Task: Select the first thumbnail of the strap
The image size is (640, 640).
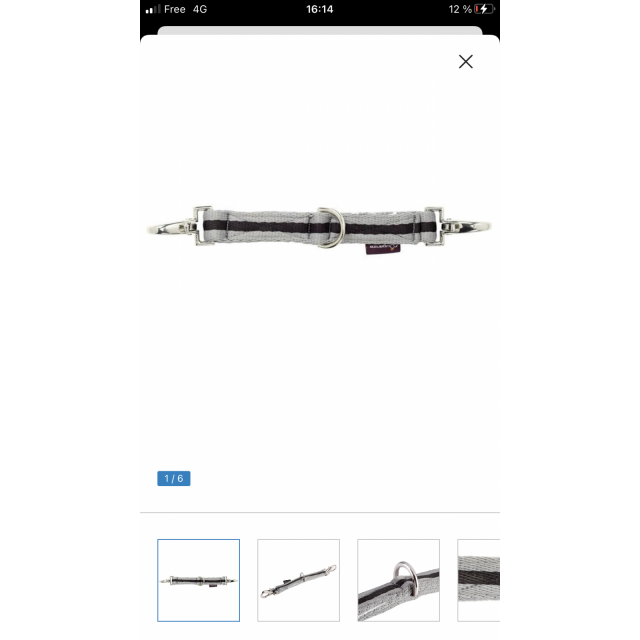Action: 198,580
